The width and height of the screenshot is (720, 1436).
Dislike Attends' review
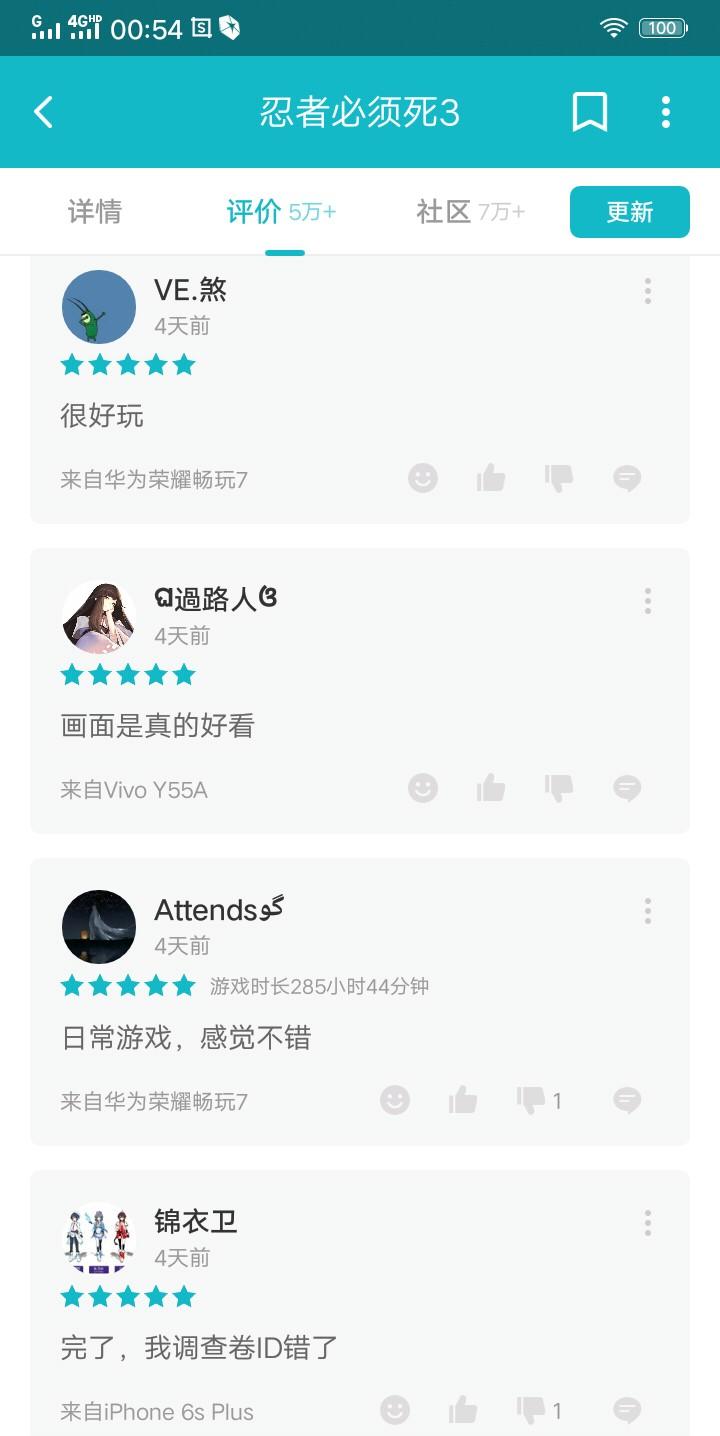(x=531, y=1101)
